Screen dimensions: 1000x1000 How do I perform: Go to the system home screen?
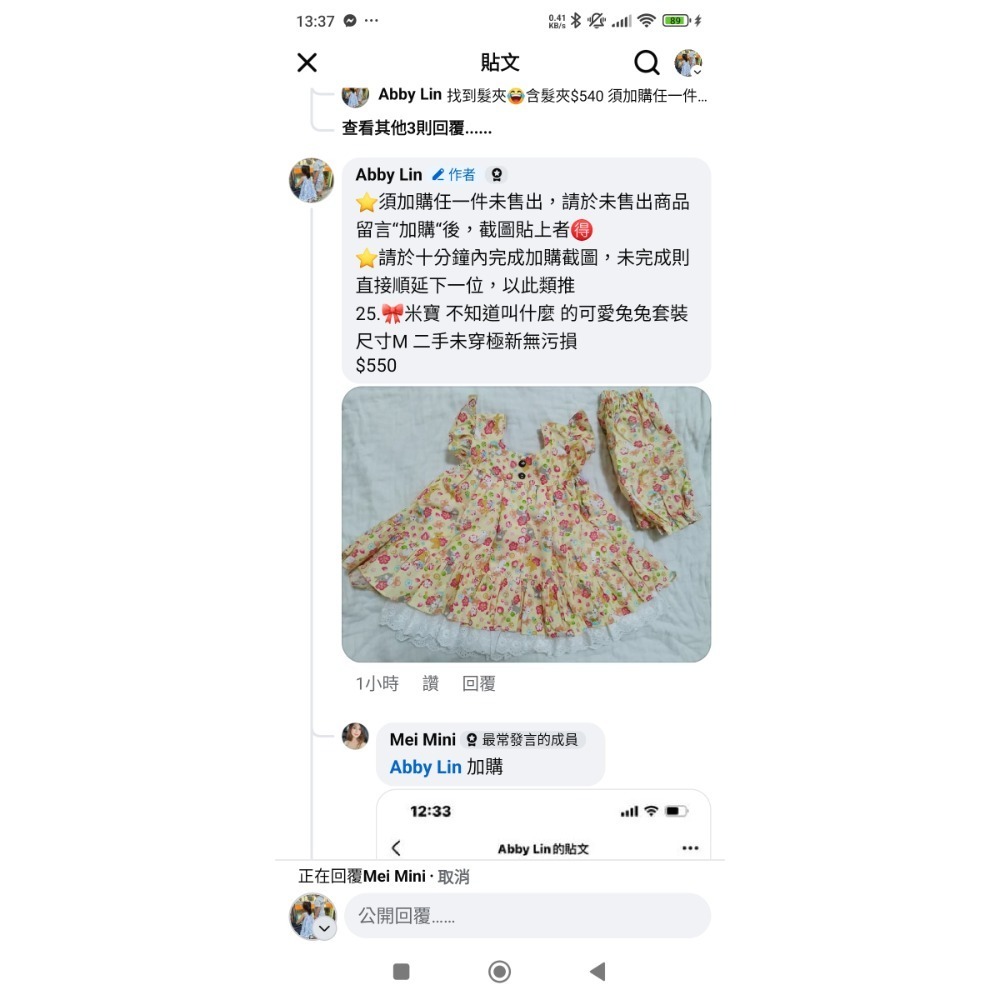500,971
